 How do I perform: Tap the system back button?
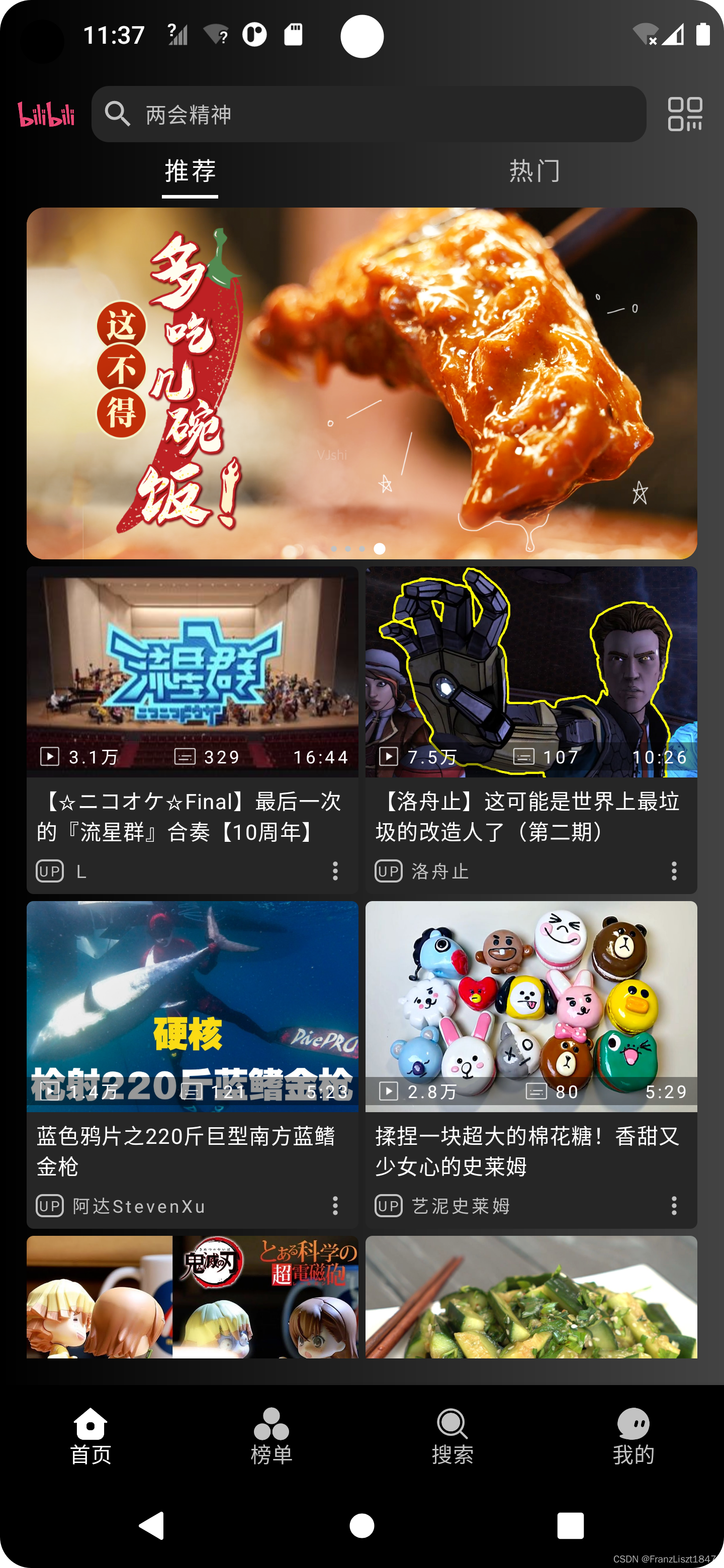tap(152, 1525)
